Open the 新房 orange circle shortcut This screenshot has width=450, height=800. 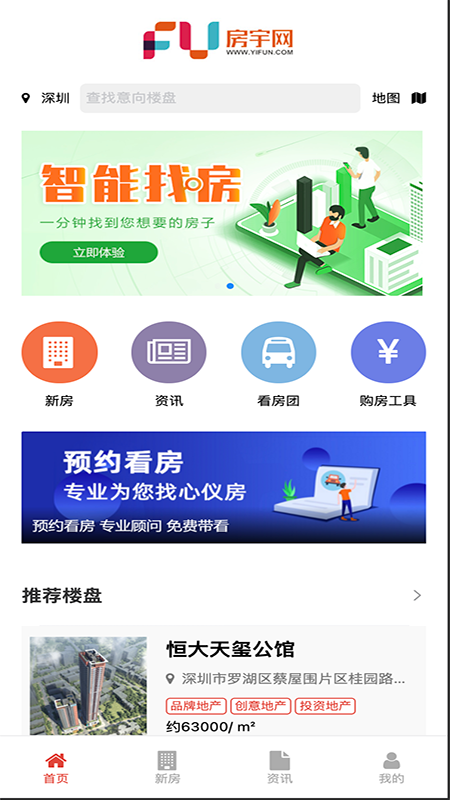pos(59,352)
